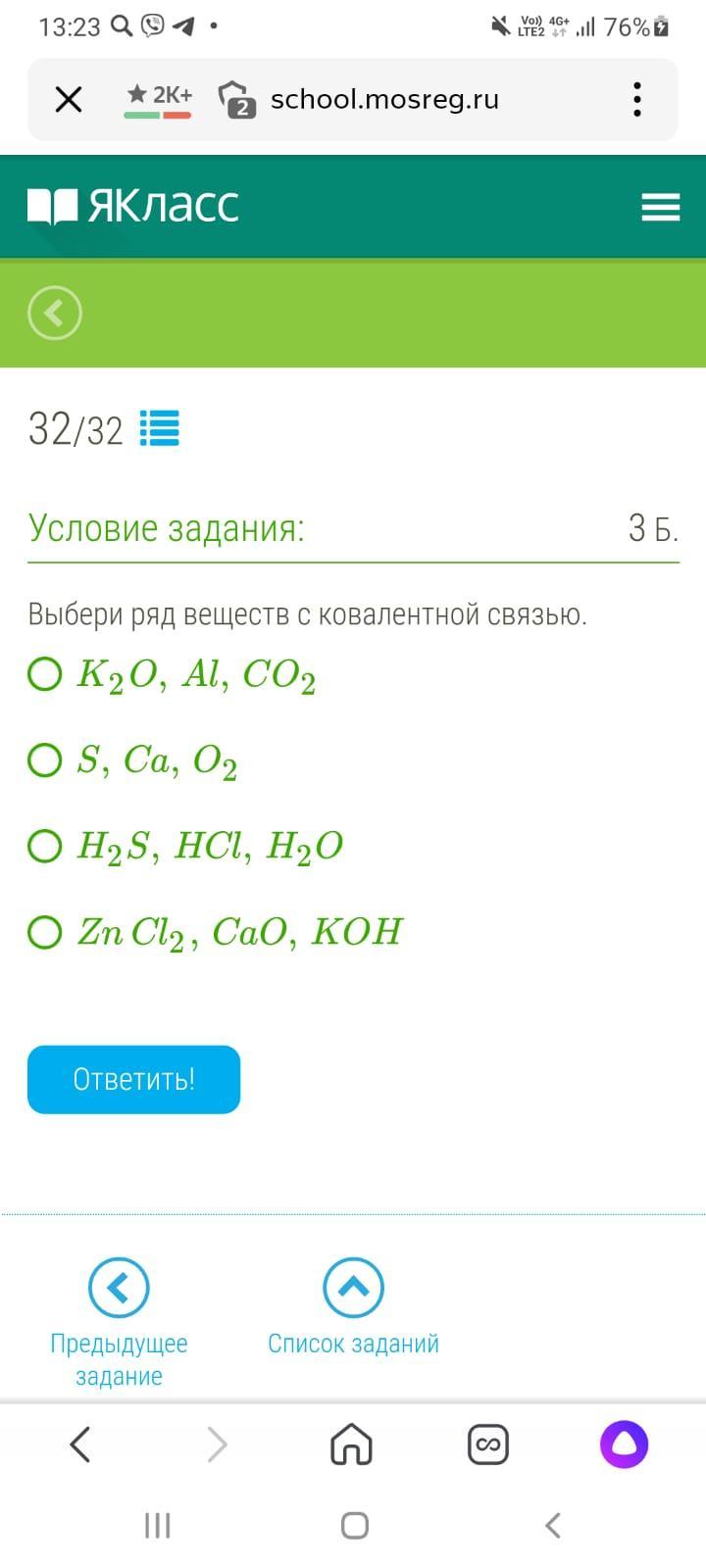The image size is (706, 1568).
Task: Submit with the Ответить! button
Action: [133, 1079]
